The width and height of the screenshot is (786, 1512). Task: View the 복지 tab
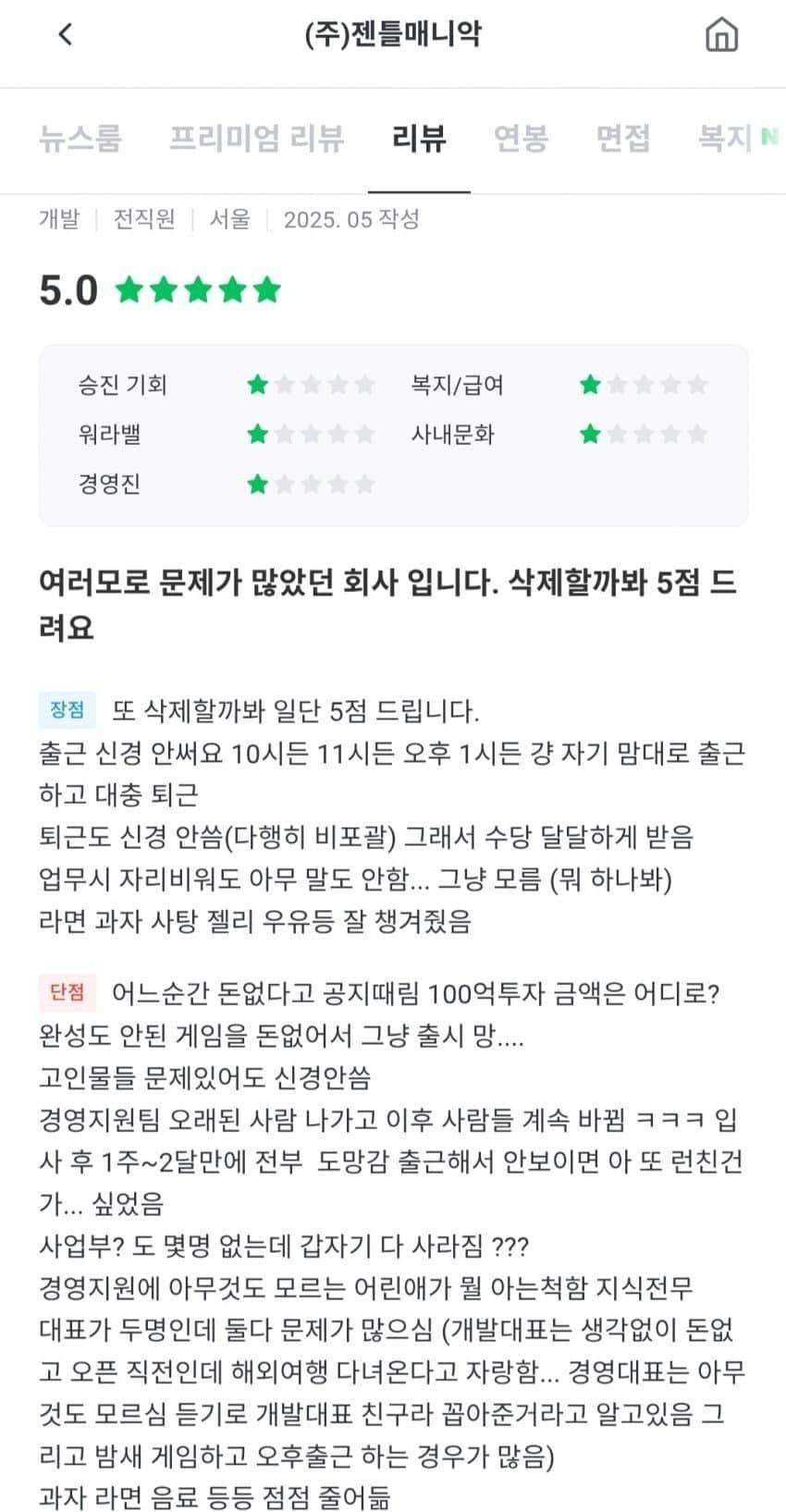pos(726,139)
